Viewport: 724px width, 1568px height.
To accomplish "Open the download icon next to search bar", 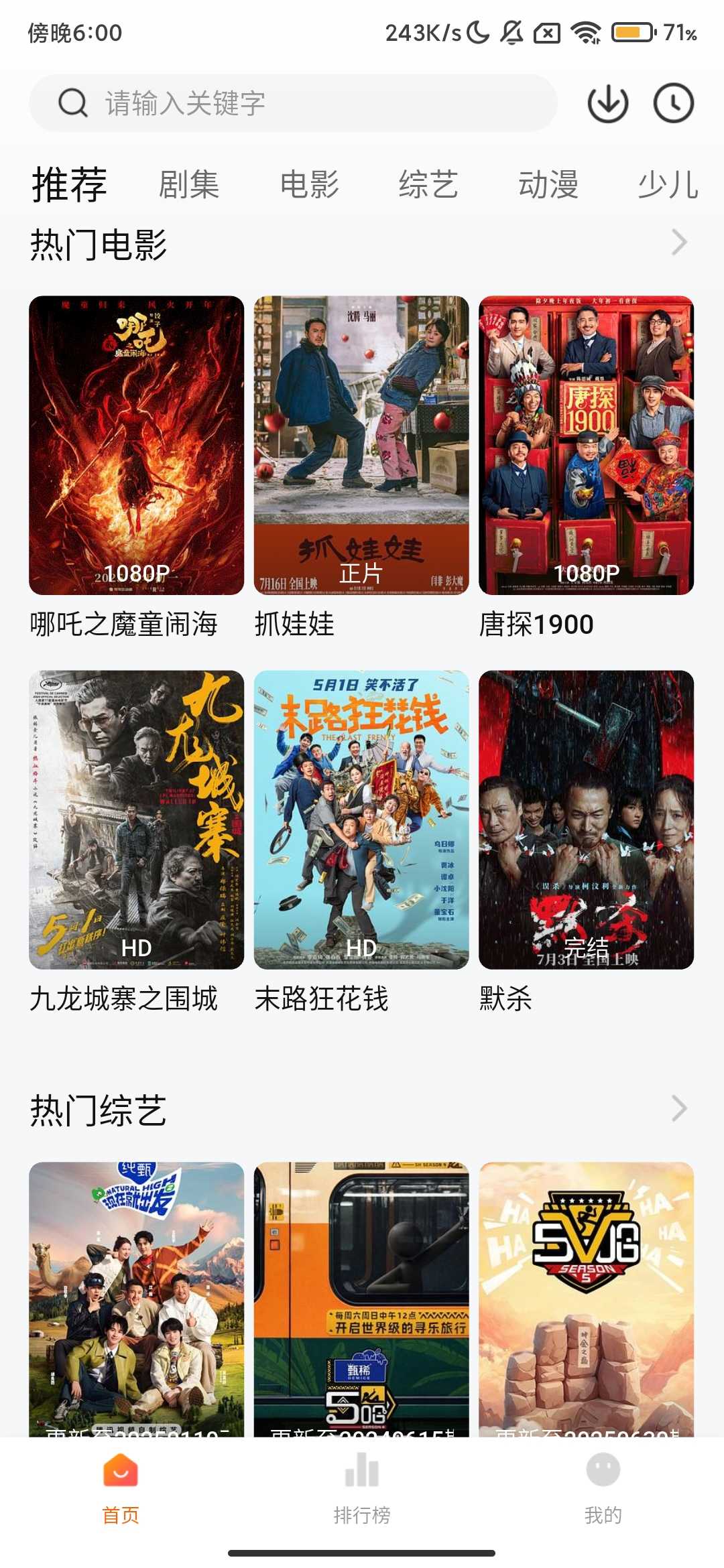I will point(607,104).
